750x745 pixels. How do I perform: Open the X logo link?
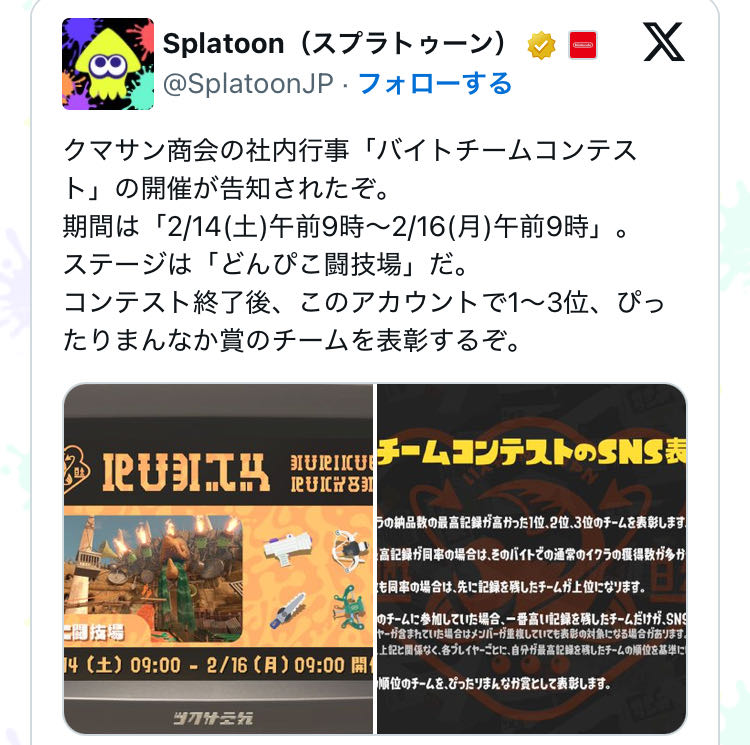(664, 42)
